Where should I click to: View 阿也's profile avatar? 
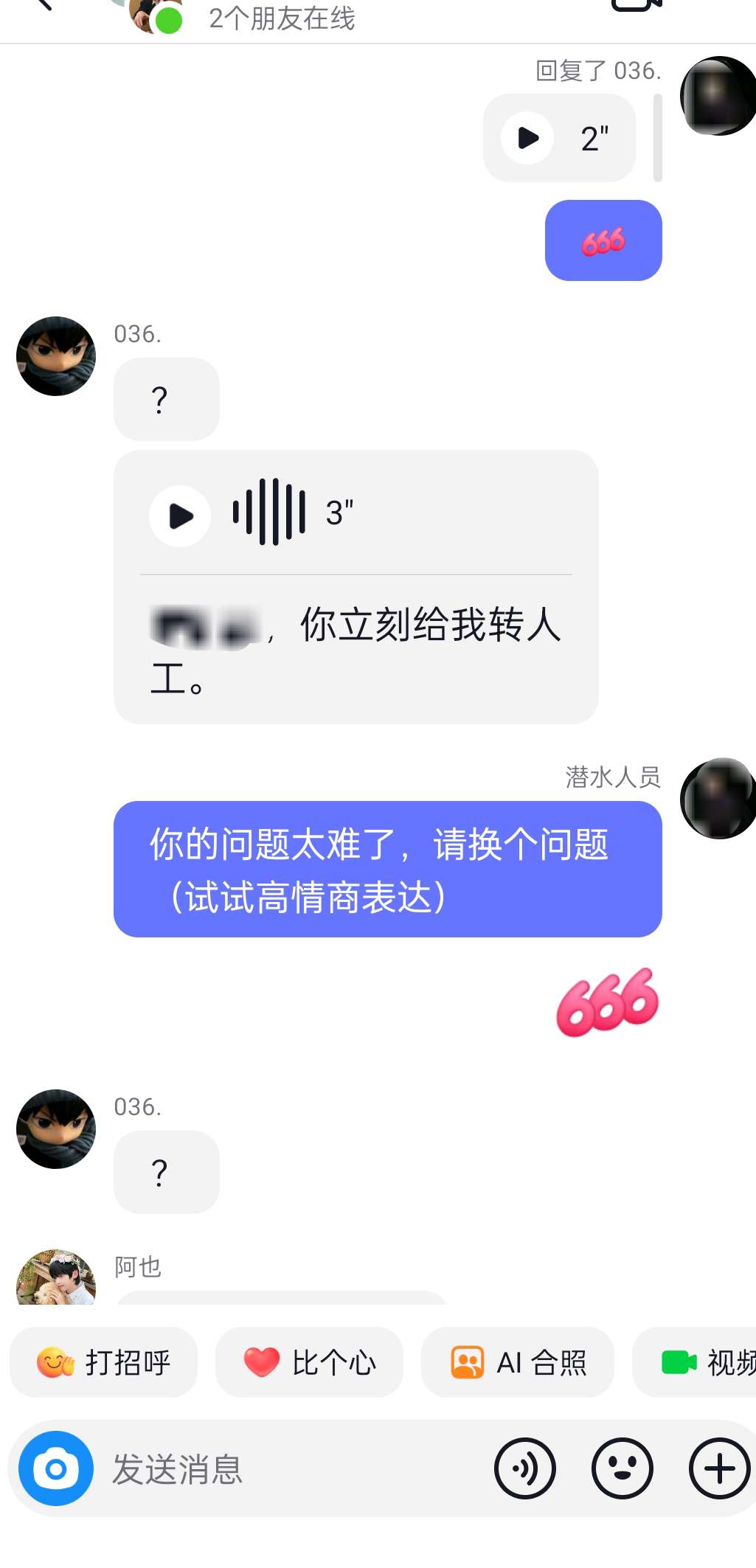pyautogui.click(x=56, y=1280)
